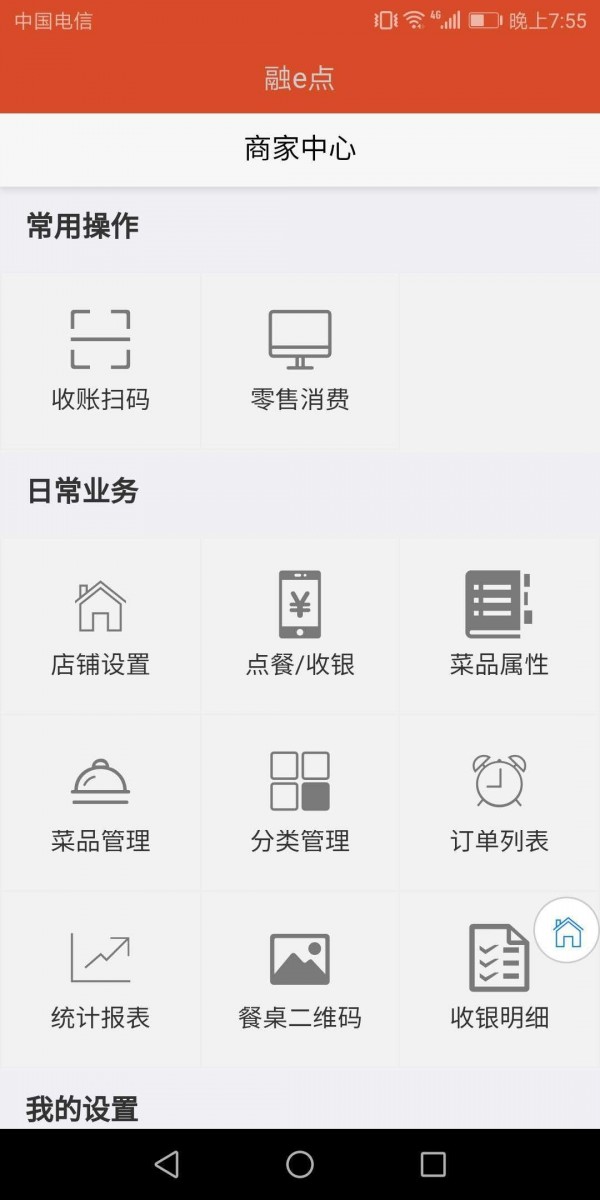Tap the floating blue home button
This screenshot has height=1200, width=600.
click(567, 931)
